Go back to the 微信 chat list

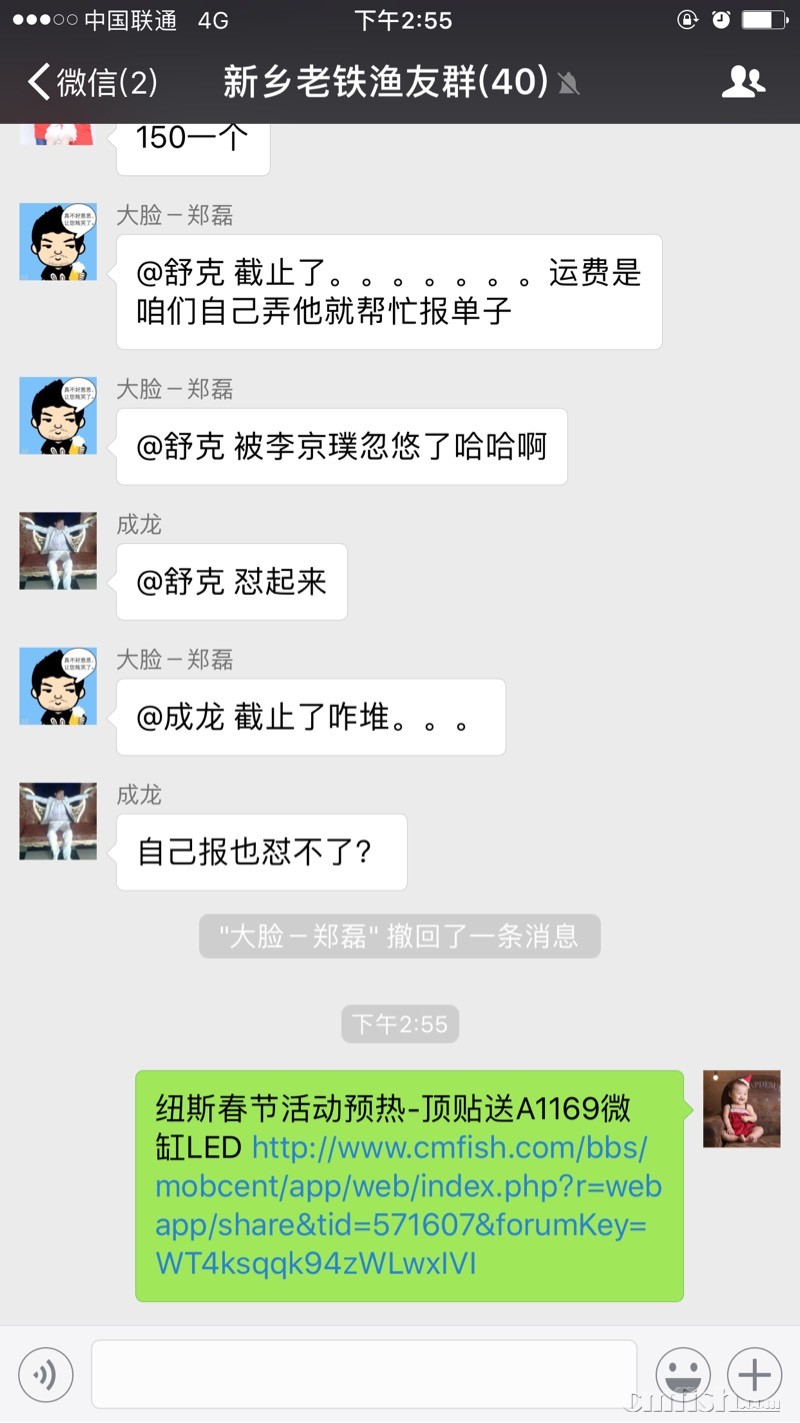point(90,82)
